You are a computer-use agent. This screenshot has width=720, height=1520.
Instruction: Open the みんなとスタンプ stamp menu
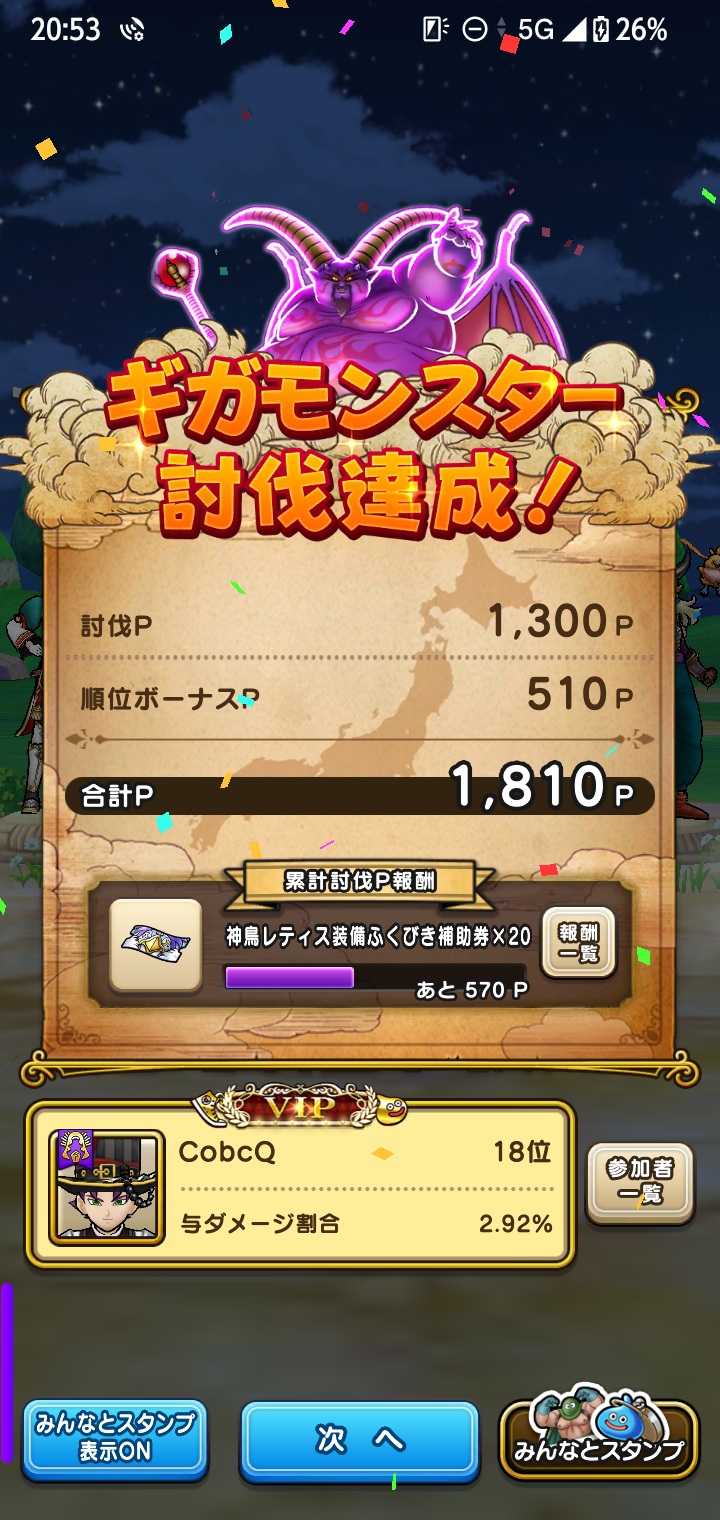pos(598,1440)
